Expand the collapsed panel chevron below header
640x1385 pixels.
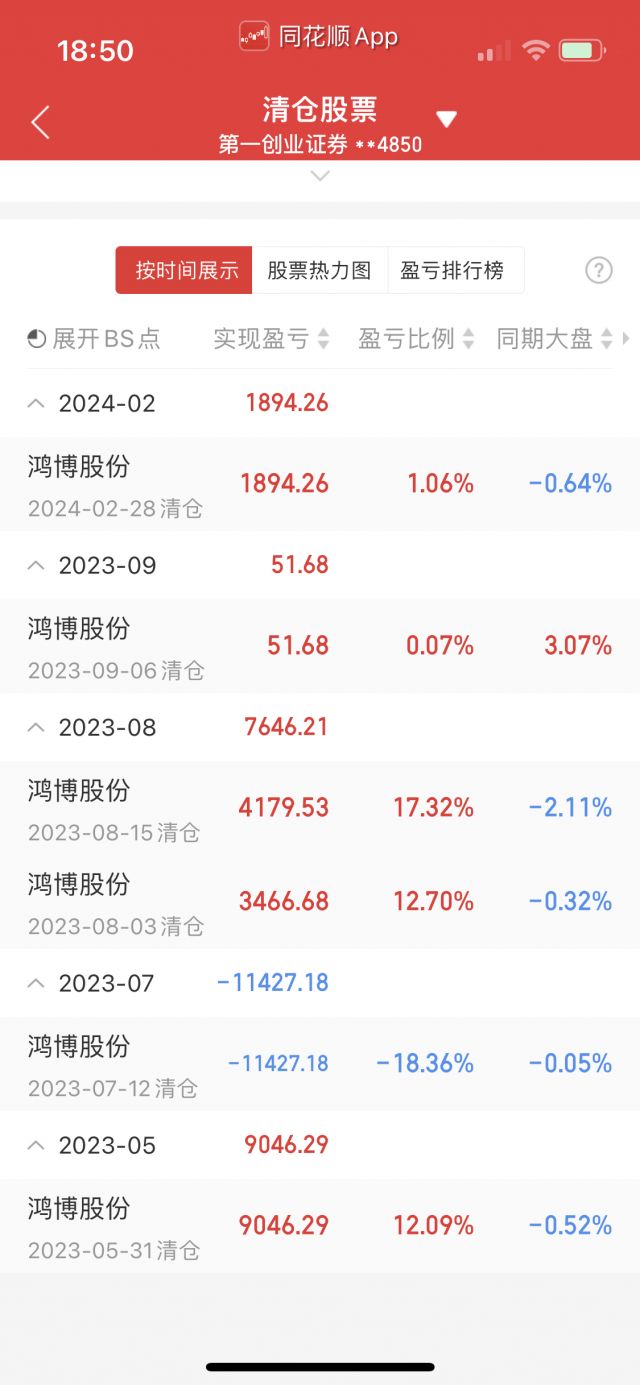pos(320,176)
